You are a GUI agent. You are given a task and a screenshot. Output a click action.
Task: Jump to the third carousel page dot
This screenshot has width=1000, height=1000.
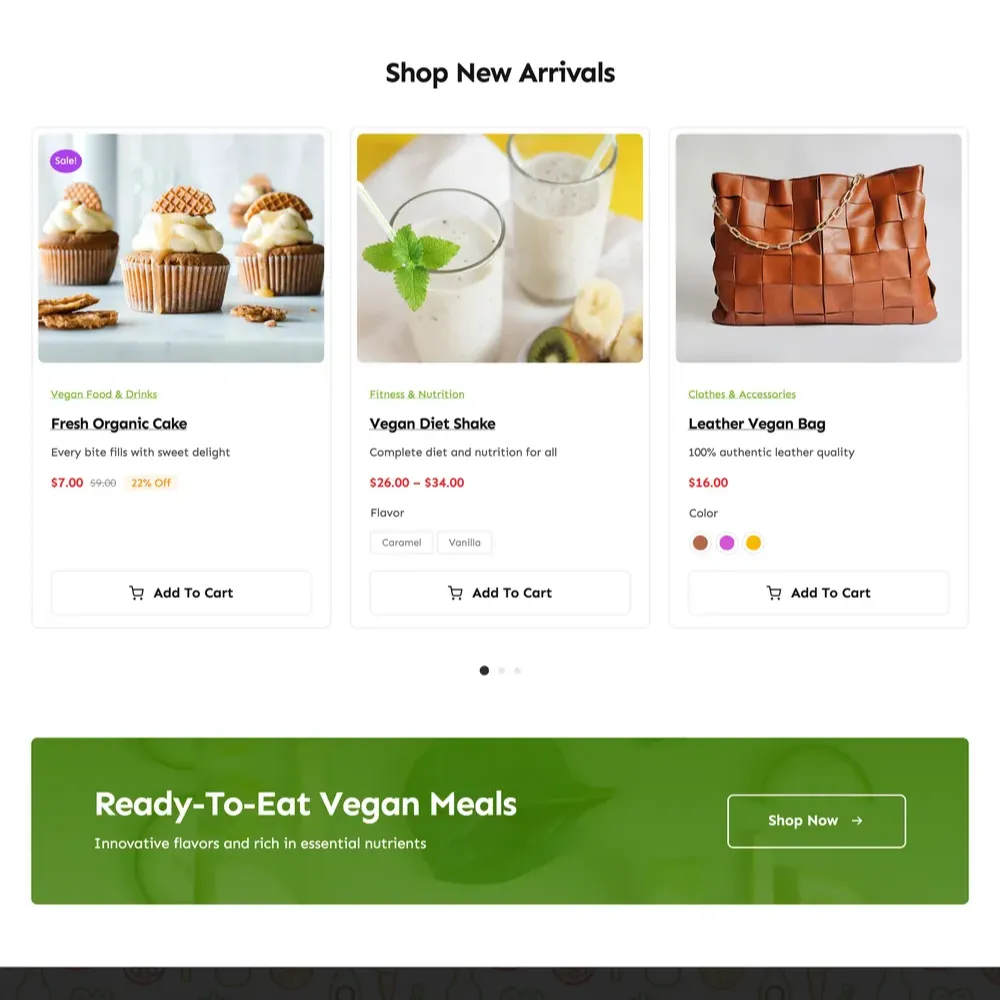(517, 671)
